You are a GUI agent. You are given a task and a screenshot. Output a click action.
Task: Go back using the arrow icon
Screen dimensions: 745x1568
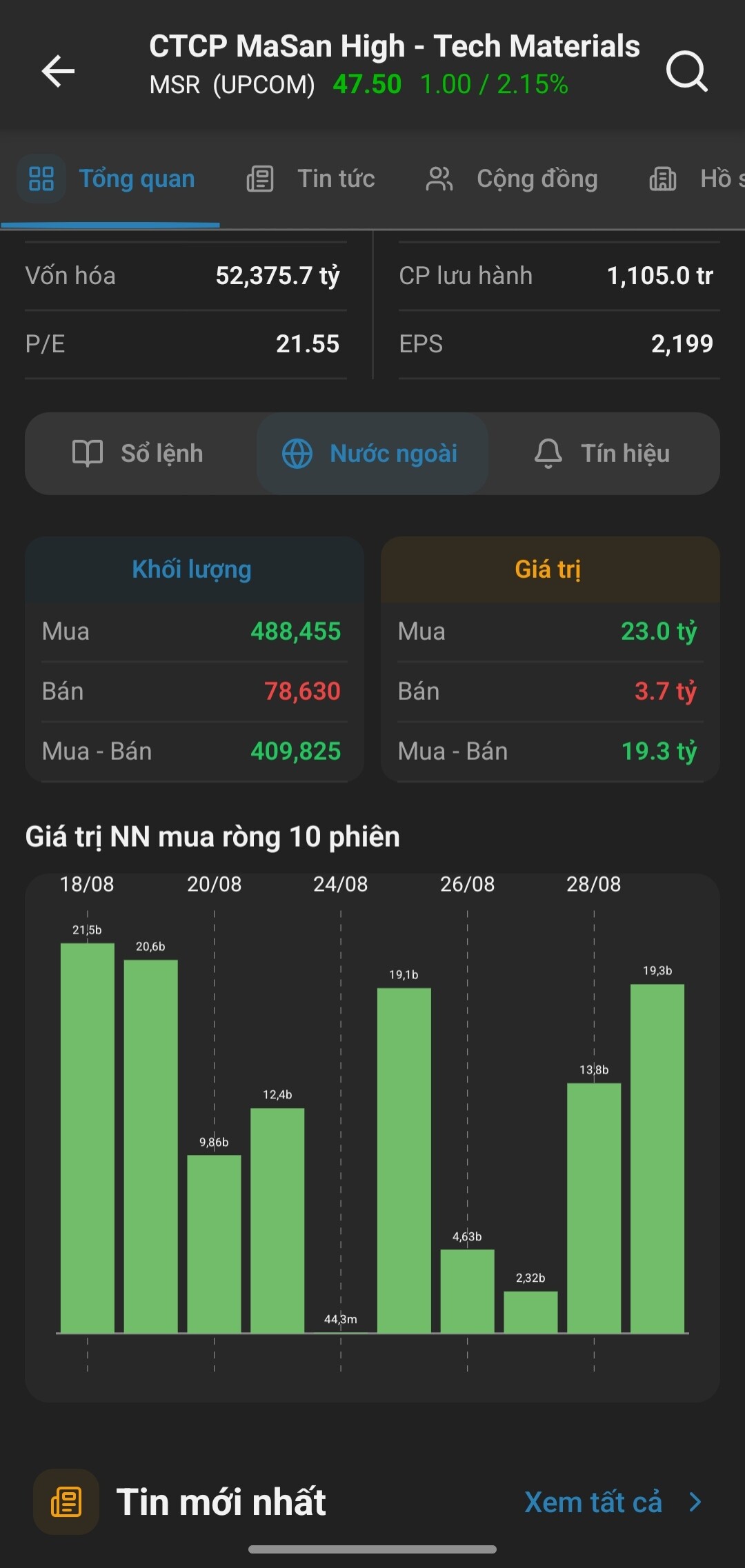click(x=58, y=71)
